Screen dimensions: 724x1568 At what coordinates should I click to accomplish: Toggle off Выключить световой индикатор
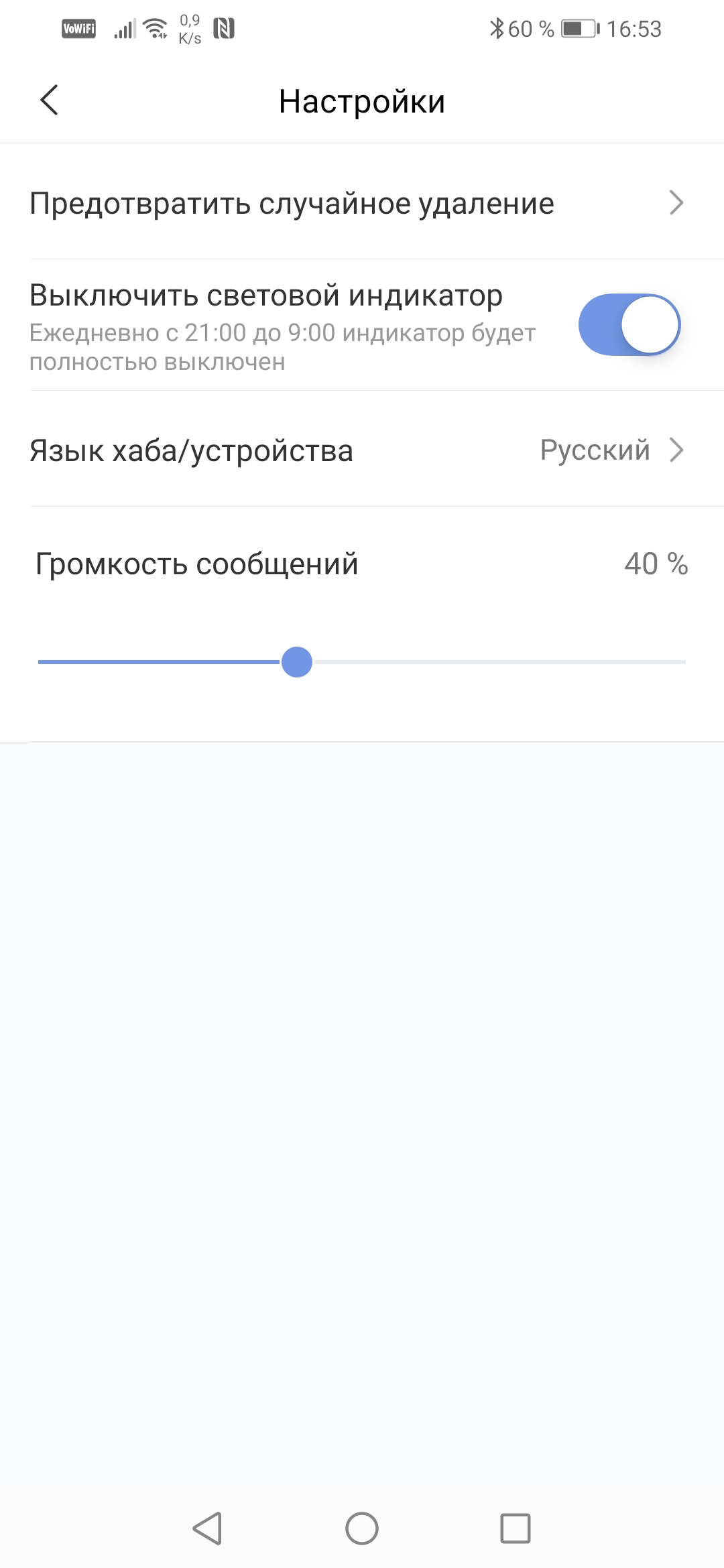pyautogui.click(x=629, y=325)
